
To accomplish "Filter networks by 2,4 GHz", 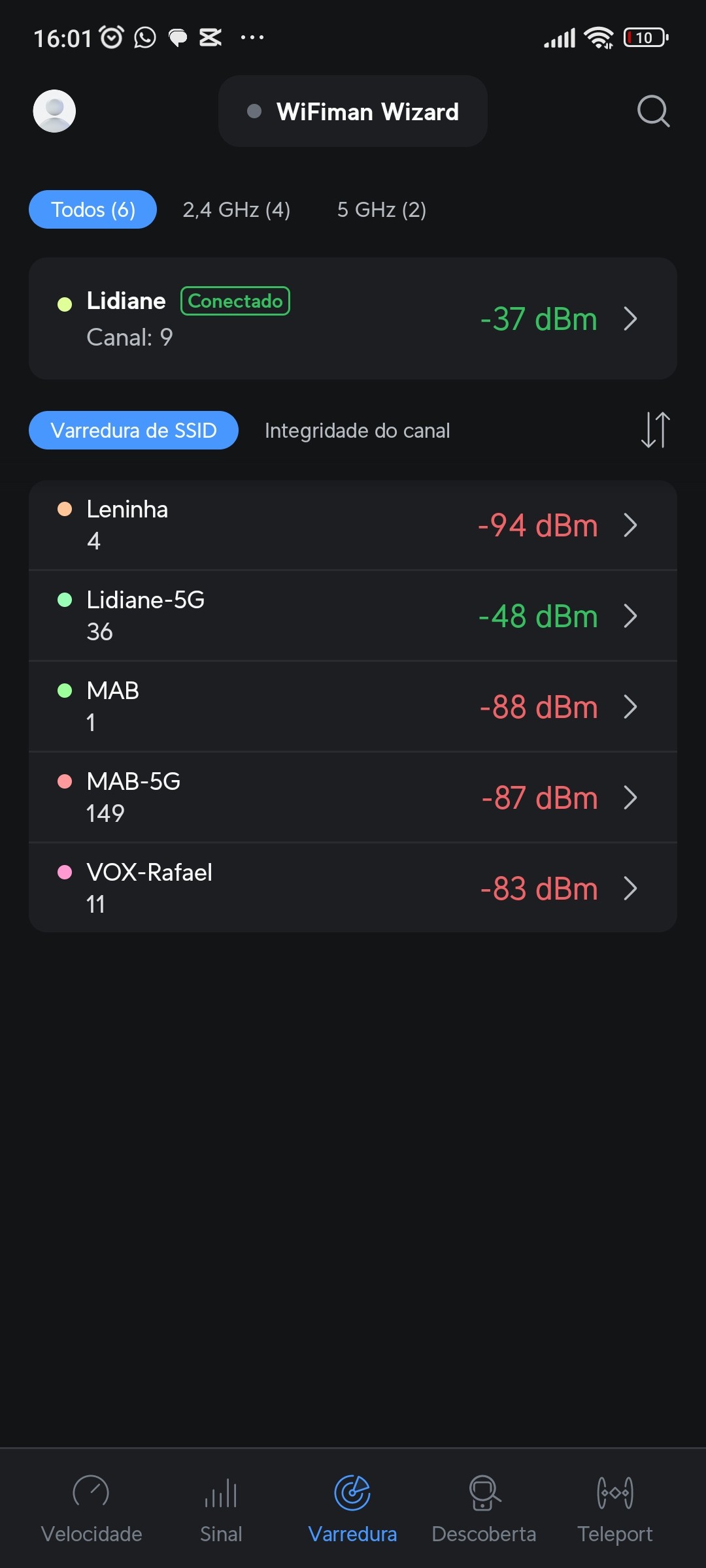I will point(236,210).
